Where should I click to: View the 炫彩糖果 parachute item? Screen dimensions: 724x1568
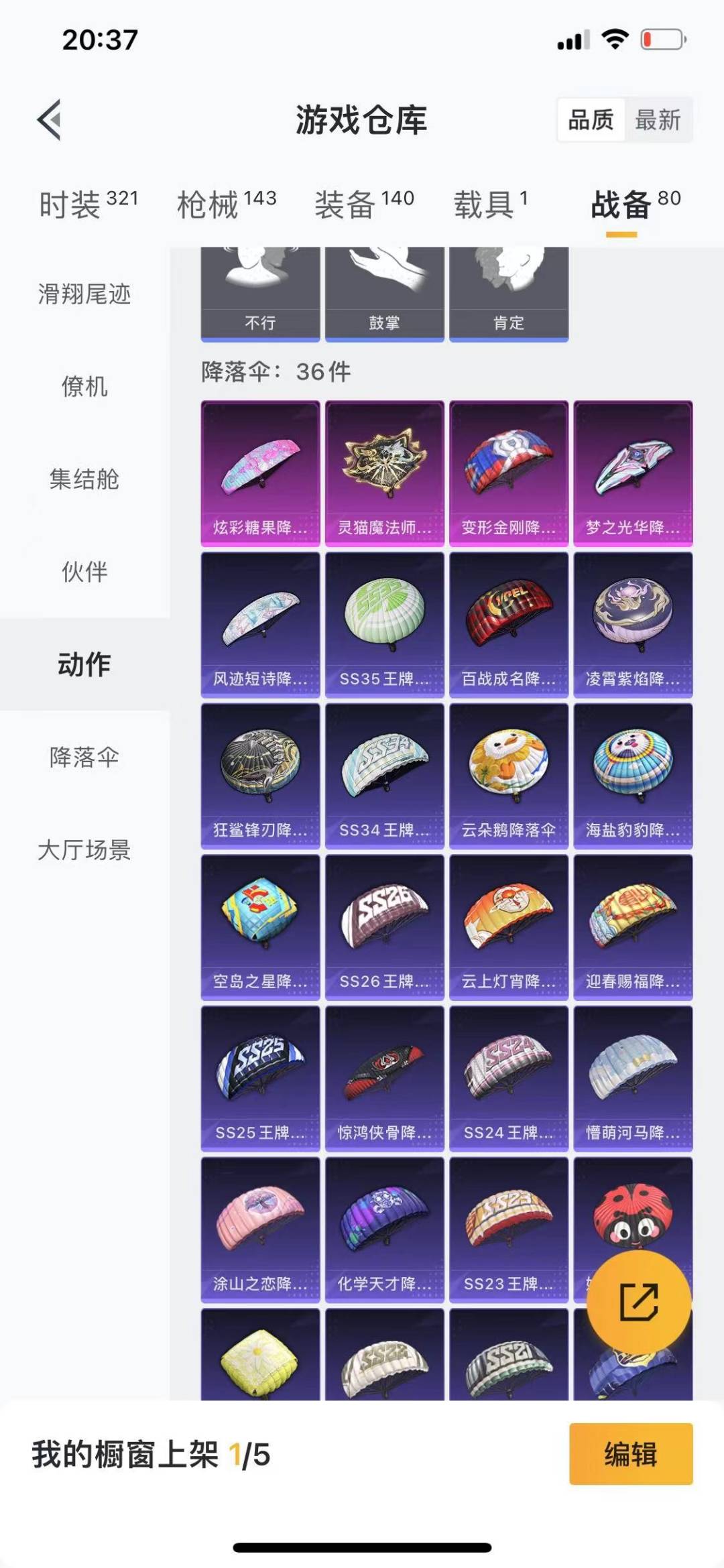pyautogui.click(x=260, y=473)
